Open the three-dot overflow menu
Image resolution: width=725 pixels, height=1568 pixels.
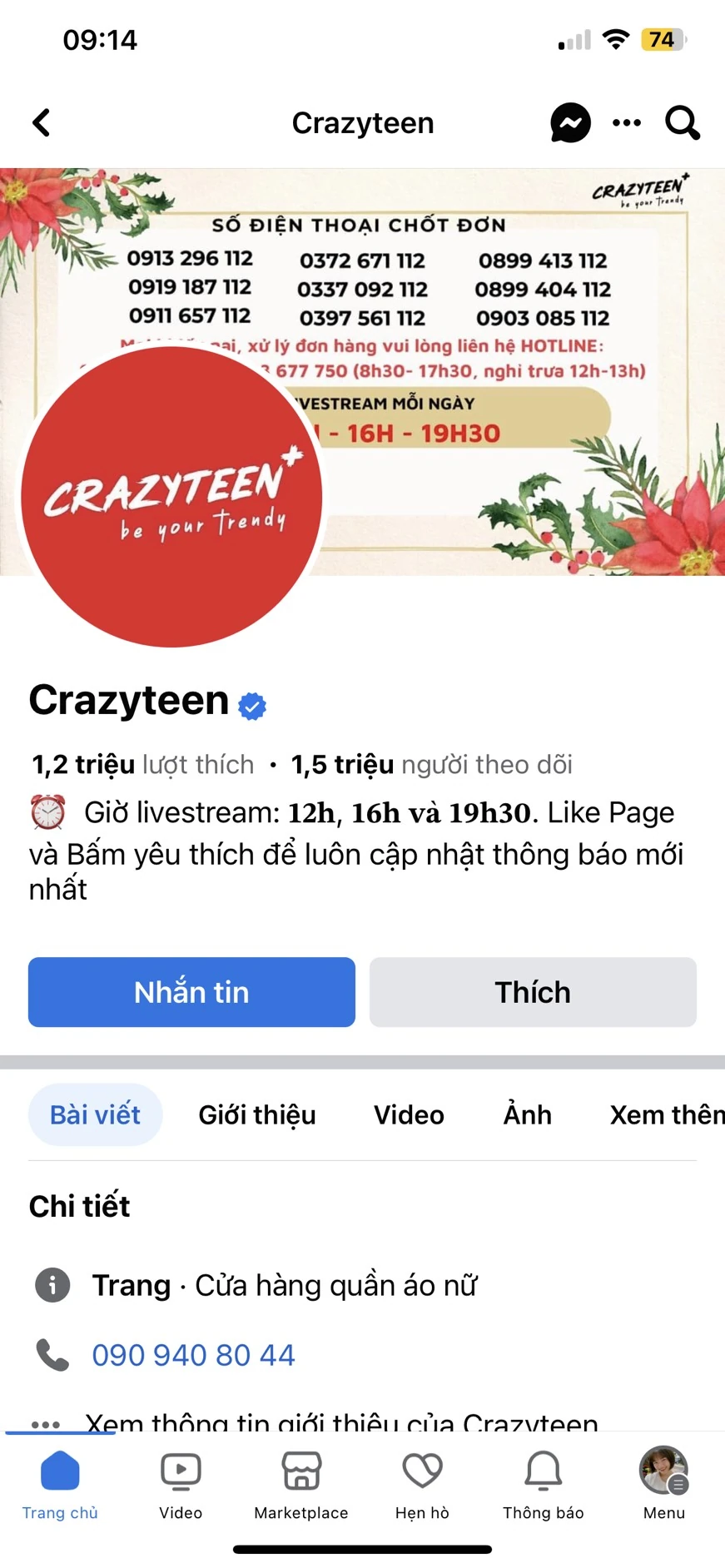[626, 123]
